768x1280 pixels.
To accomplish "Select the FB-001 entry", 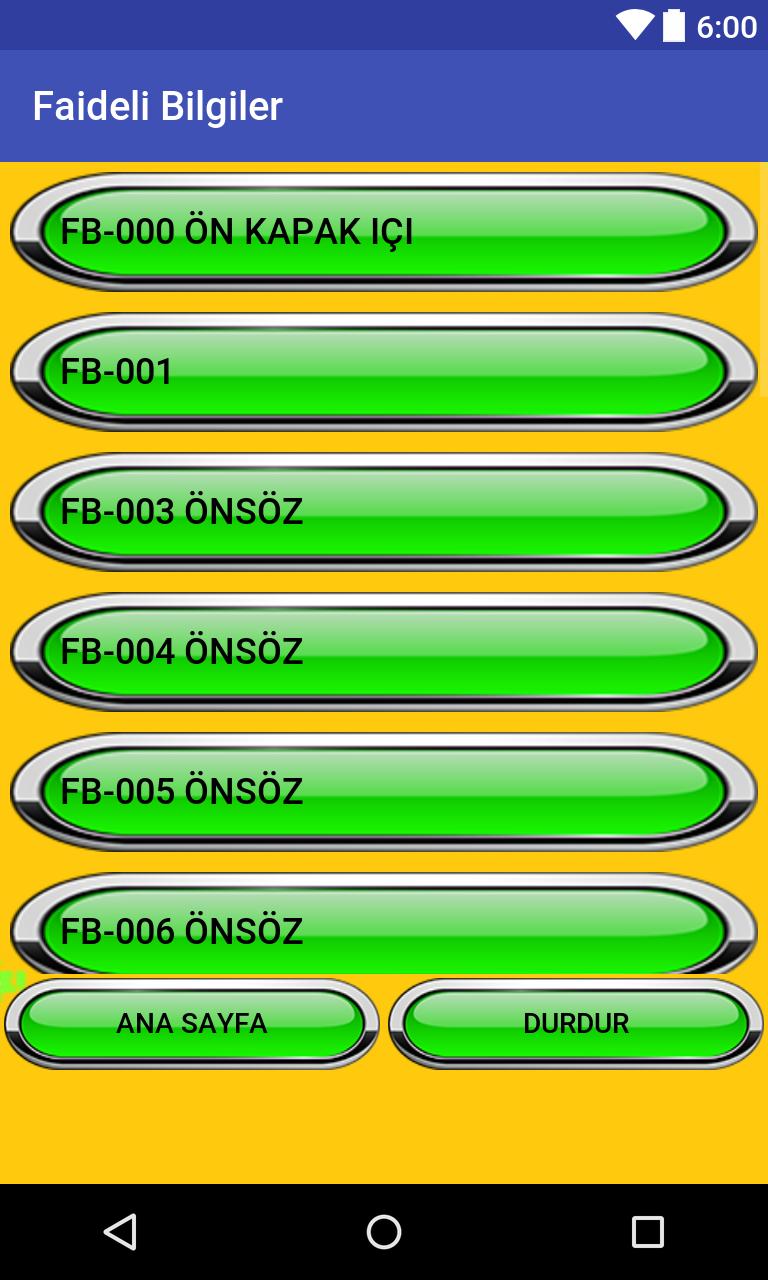I will (384, 372).
